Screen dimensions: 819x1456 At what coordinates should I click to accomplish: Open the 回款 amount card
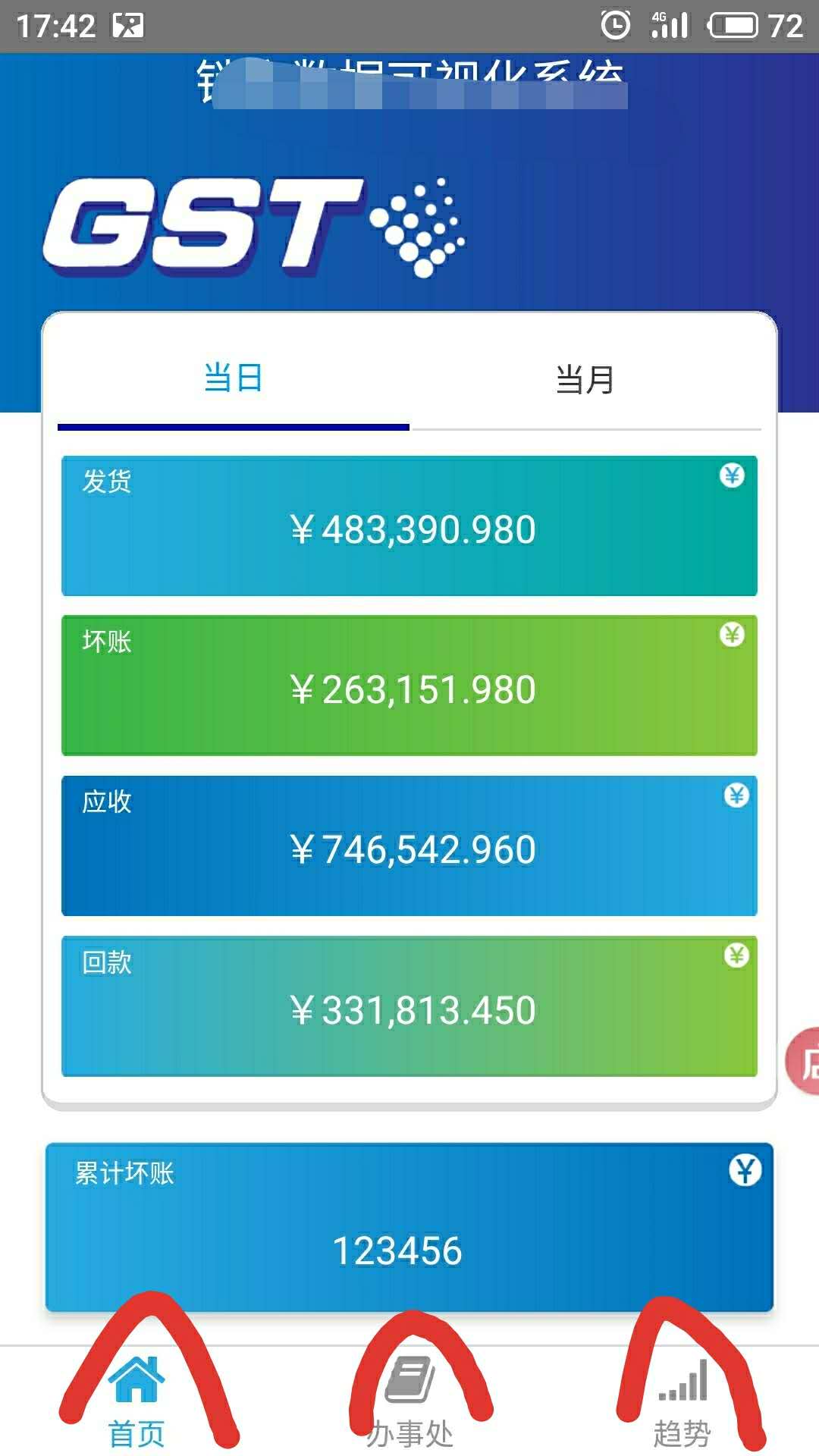(x=409, y=1006)
